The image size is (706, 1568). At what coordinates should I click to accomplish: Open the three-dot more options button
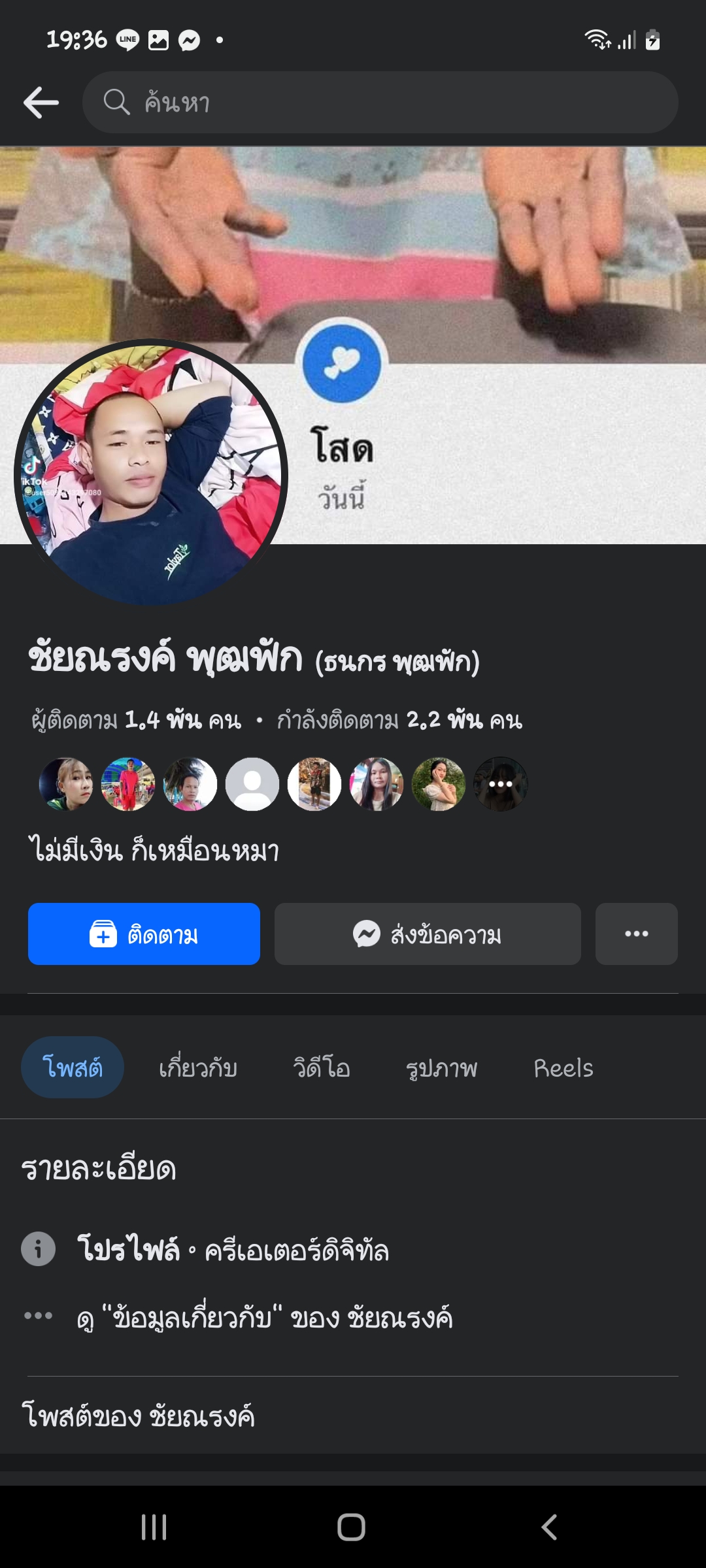[636, 934]
